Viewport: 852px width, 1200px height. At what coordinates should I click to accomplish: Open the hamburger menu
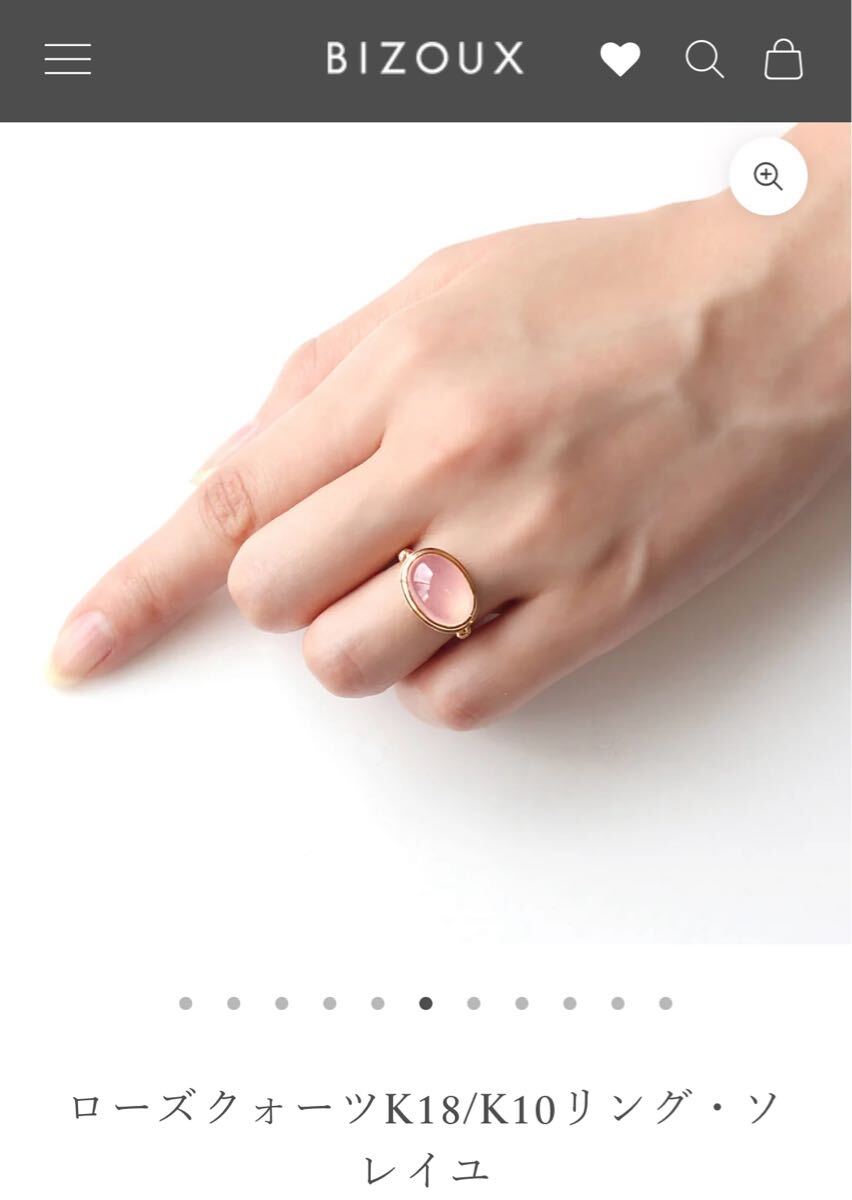click(68, 60)
